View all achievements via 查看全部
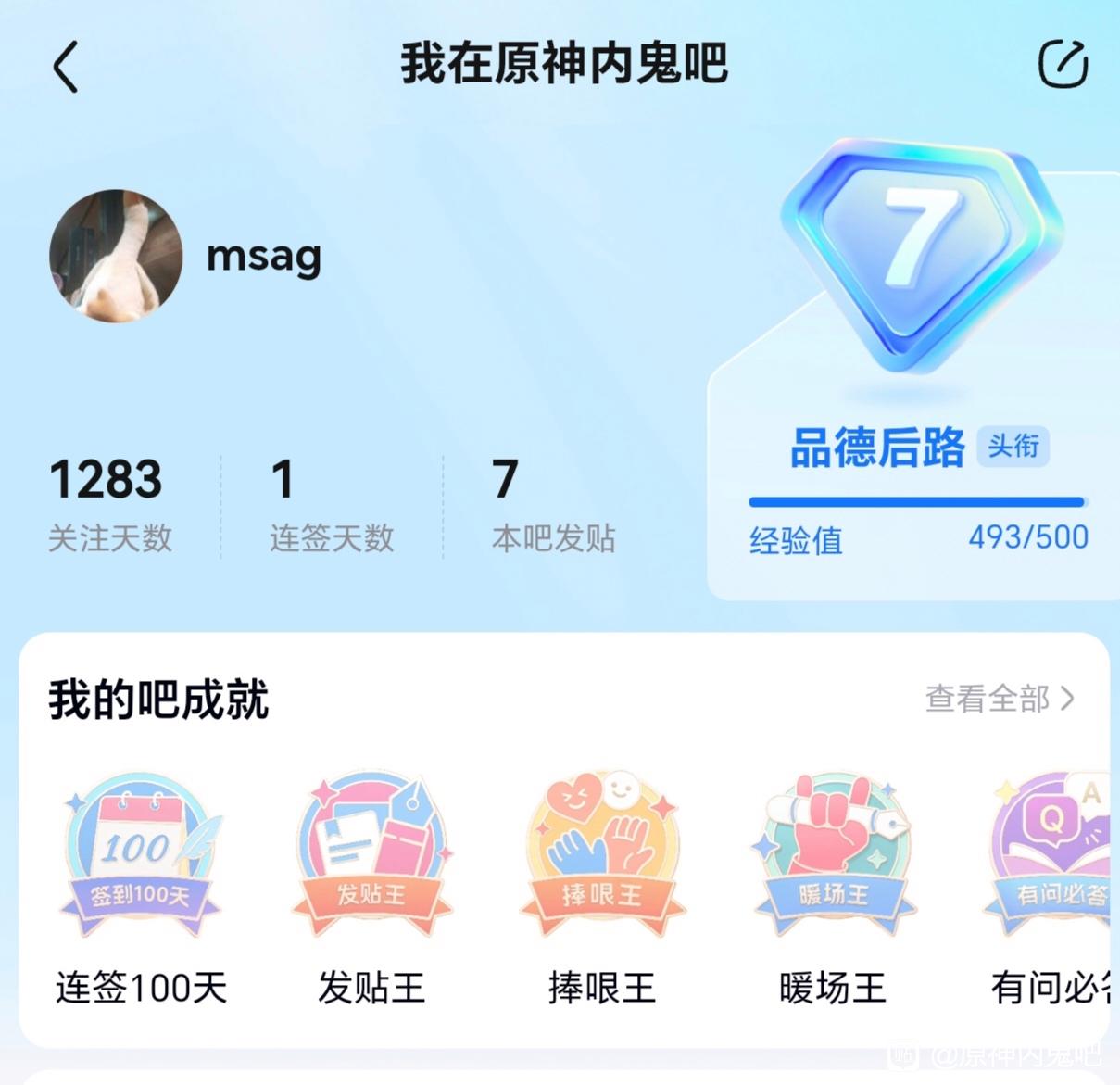This screenshot has height=1085, width=1120. (x=1000, y=699)
